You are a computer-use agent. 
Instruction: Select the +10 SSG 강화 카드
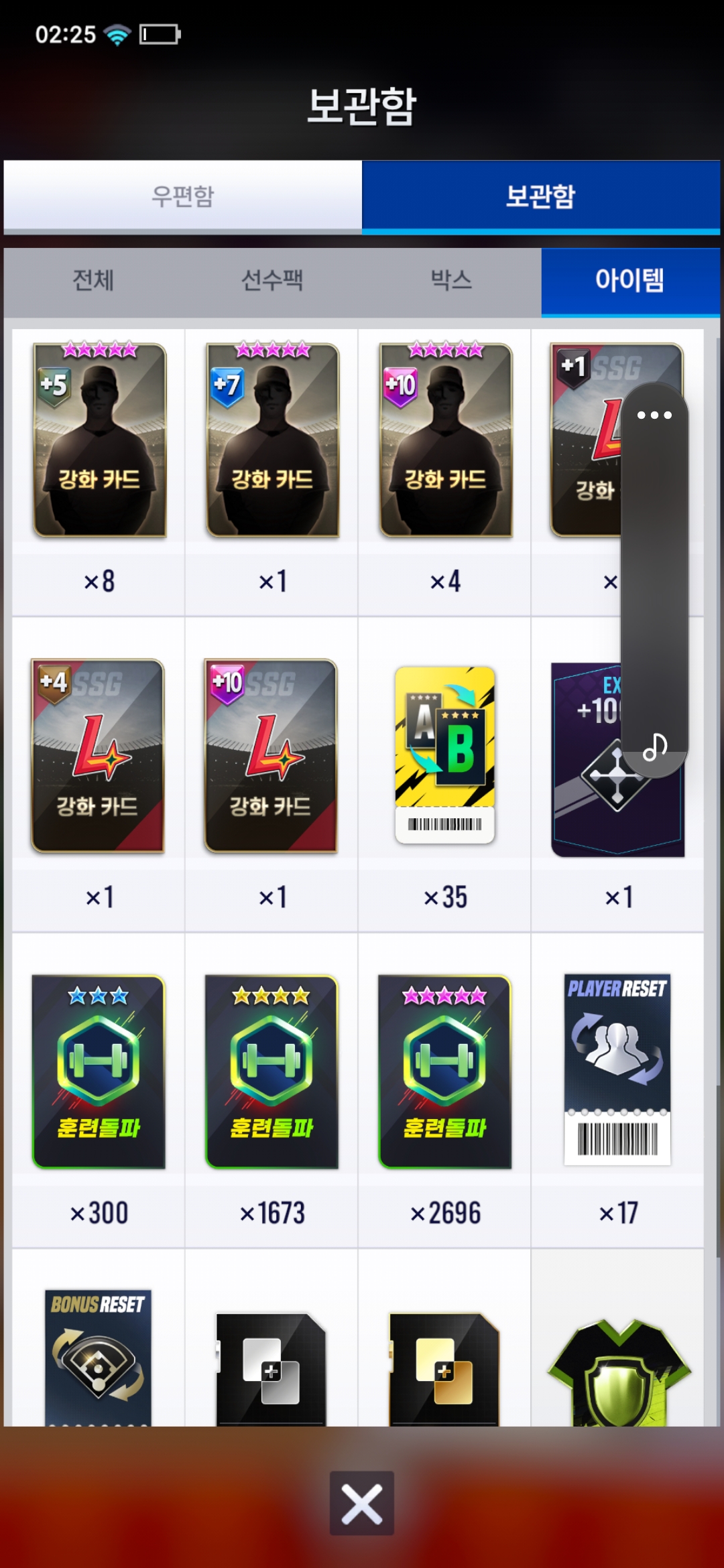coord(271,755)
